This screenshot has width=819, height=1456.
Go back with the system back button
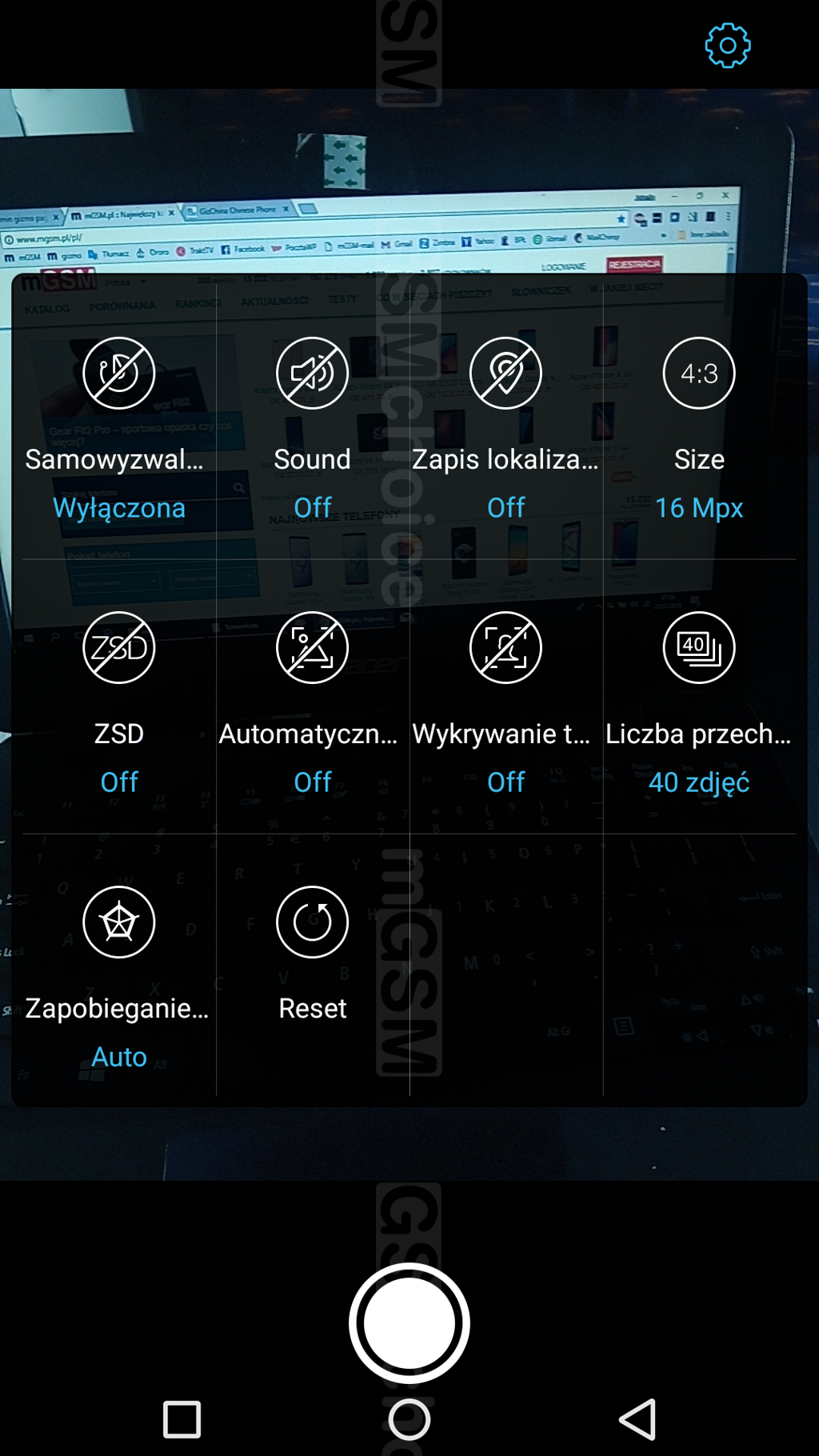[x=638, y=1419]
